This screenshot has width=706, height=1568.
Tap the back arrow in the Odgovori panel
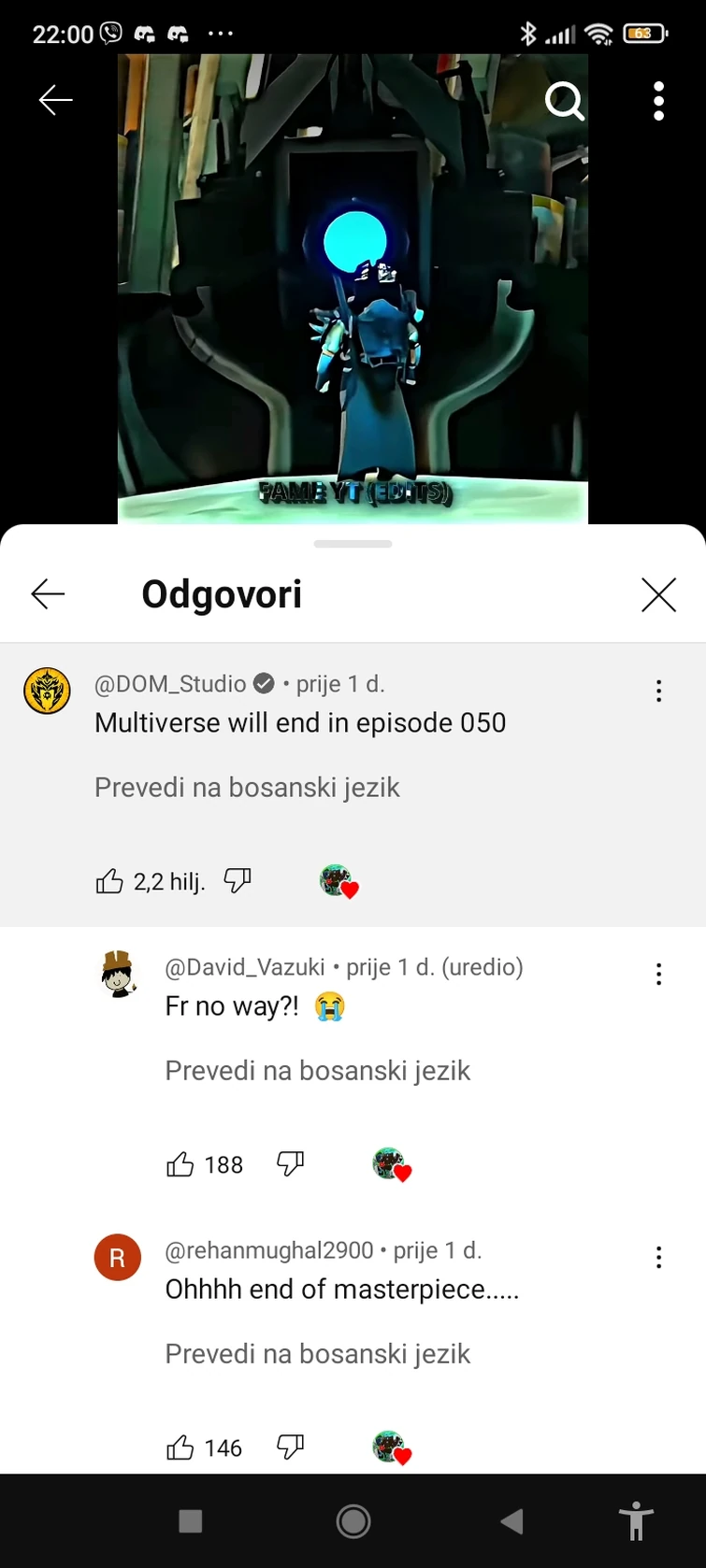point(48,593)
